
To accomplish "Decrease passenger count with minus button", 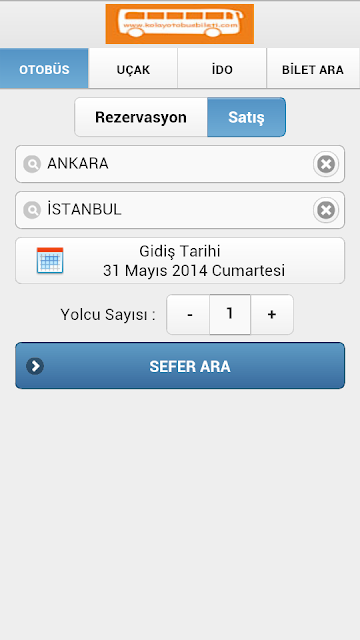I will 189,314.
